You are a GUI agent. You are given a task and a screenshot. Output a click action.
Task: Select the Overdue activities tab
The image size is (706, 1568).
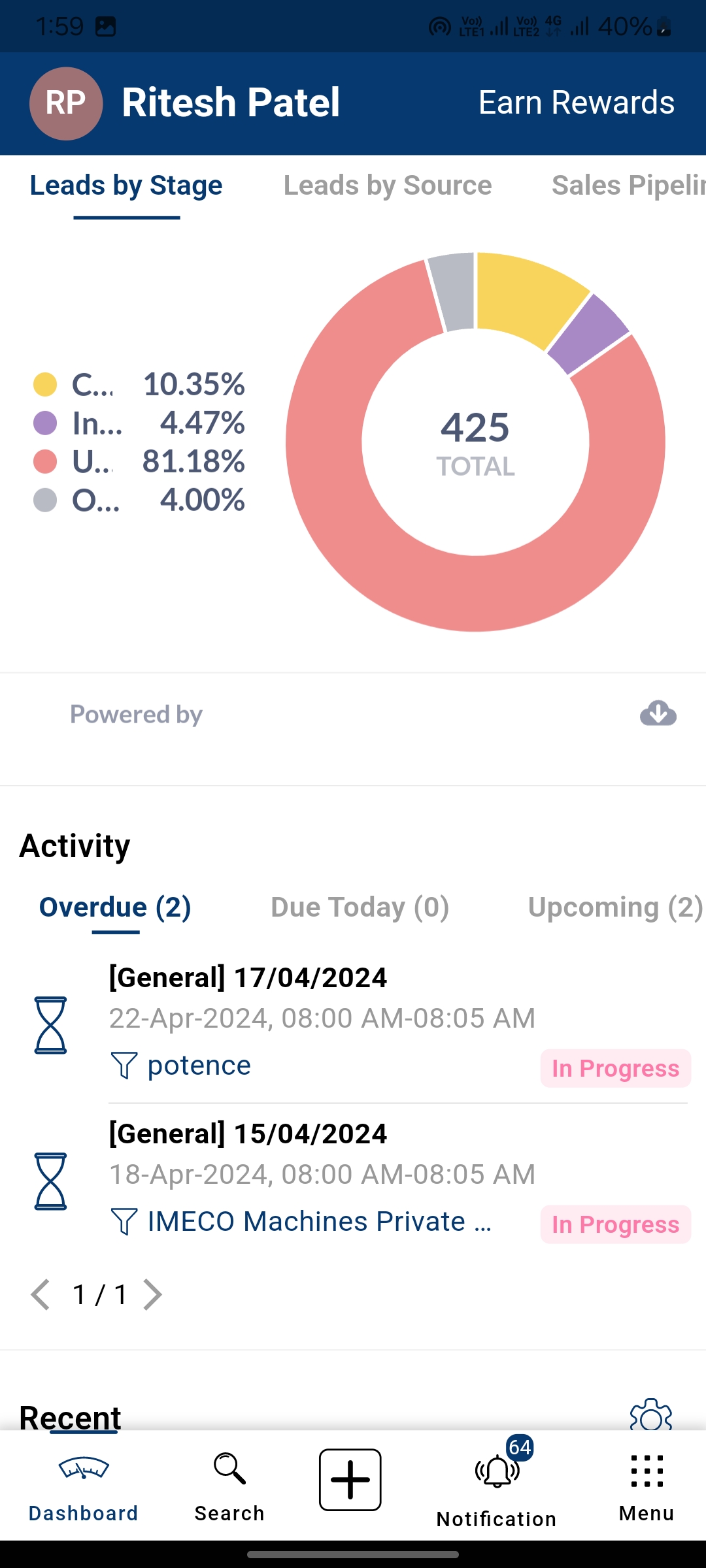115,907
